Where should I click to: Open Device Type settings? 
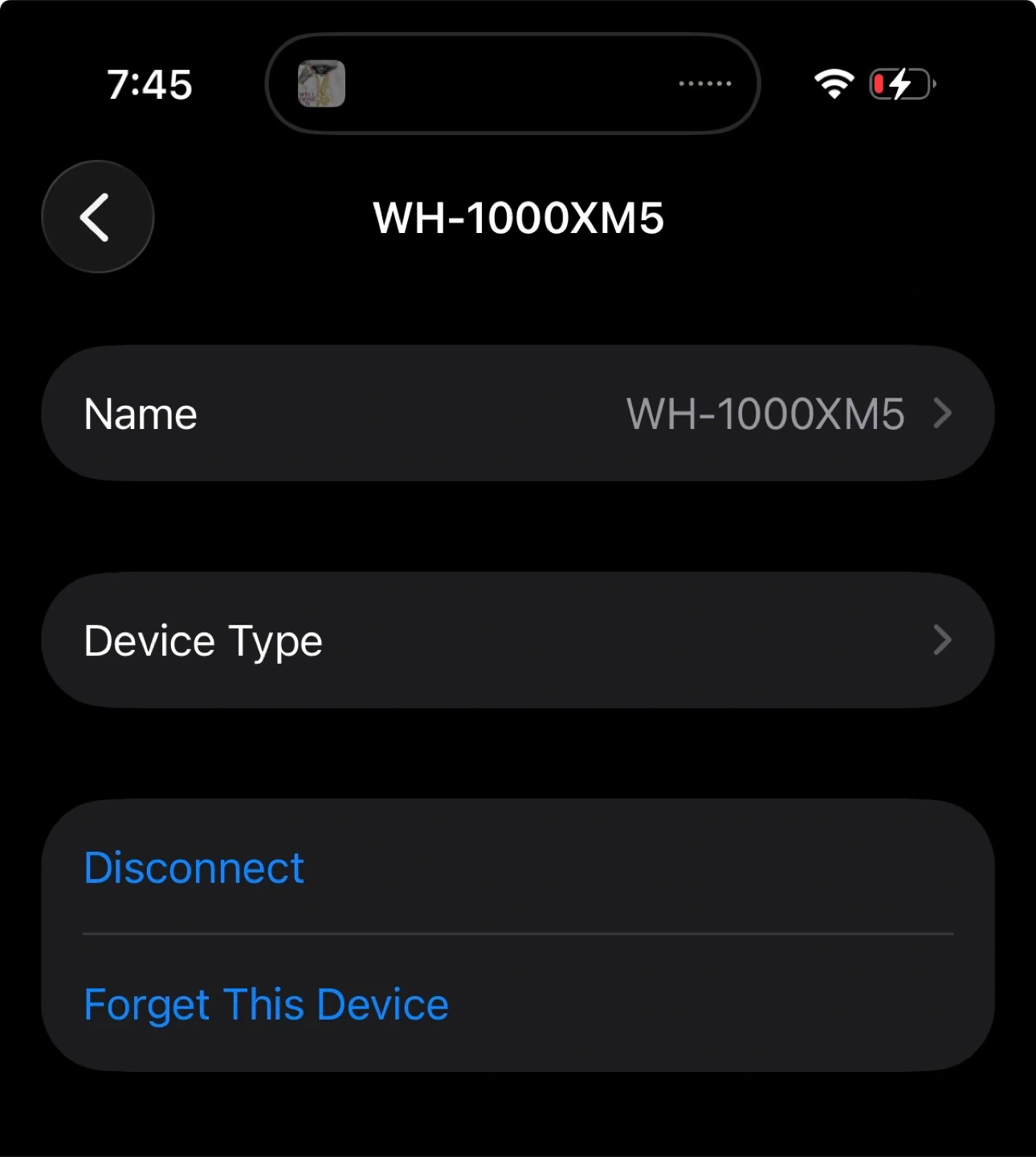coord(518,640)
